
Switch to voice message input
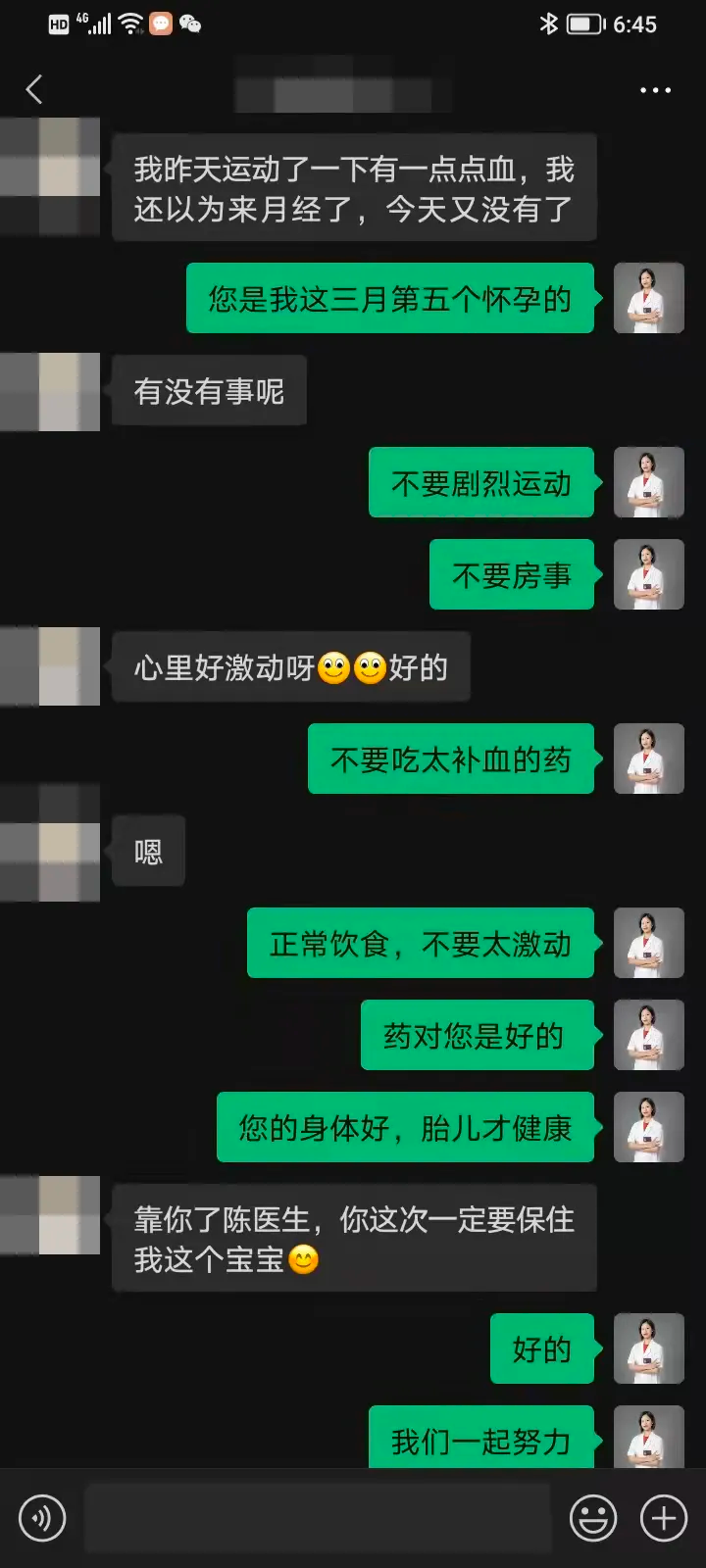(42, 1518)
